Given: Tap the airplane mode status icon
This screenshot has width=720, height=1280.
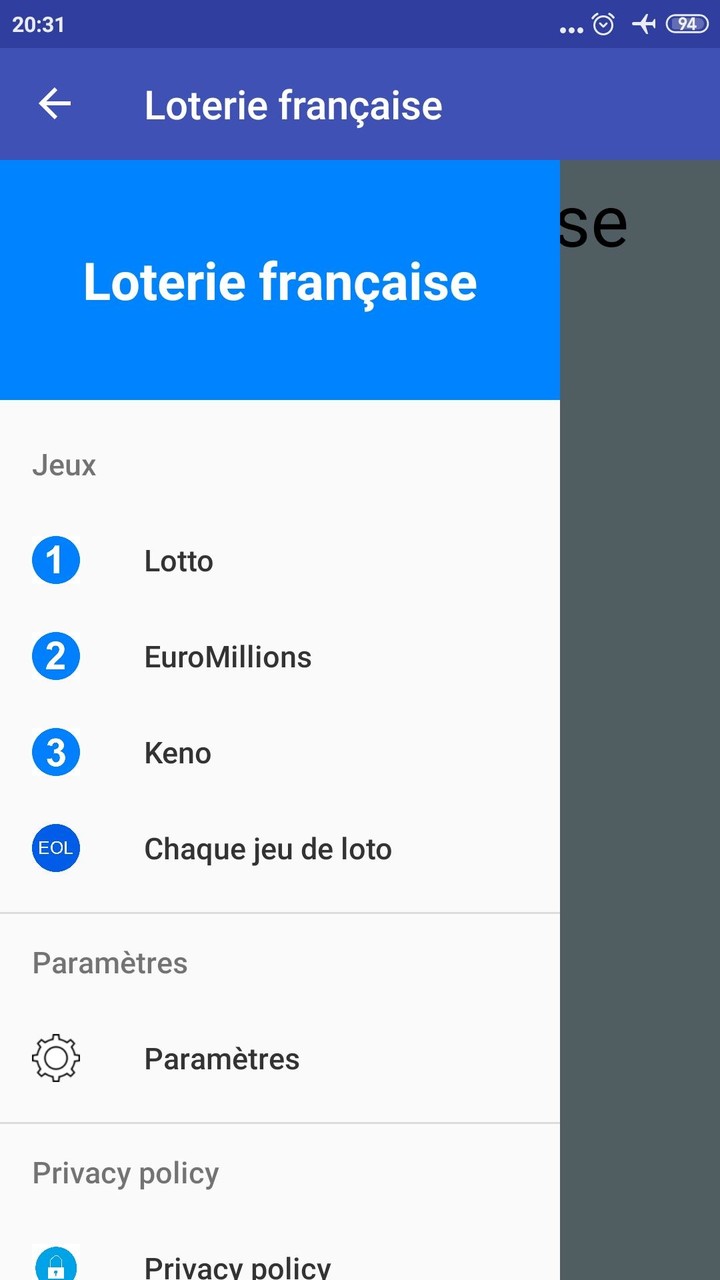Looking at the screenshot, I should 643,24.
